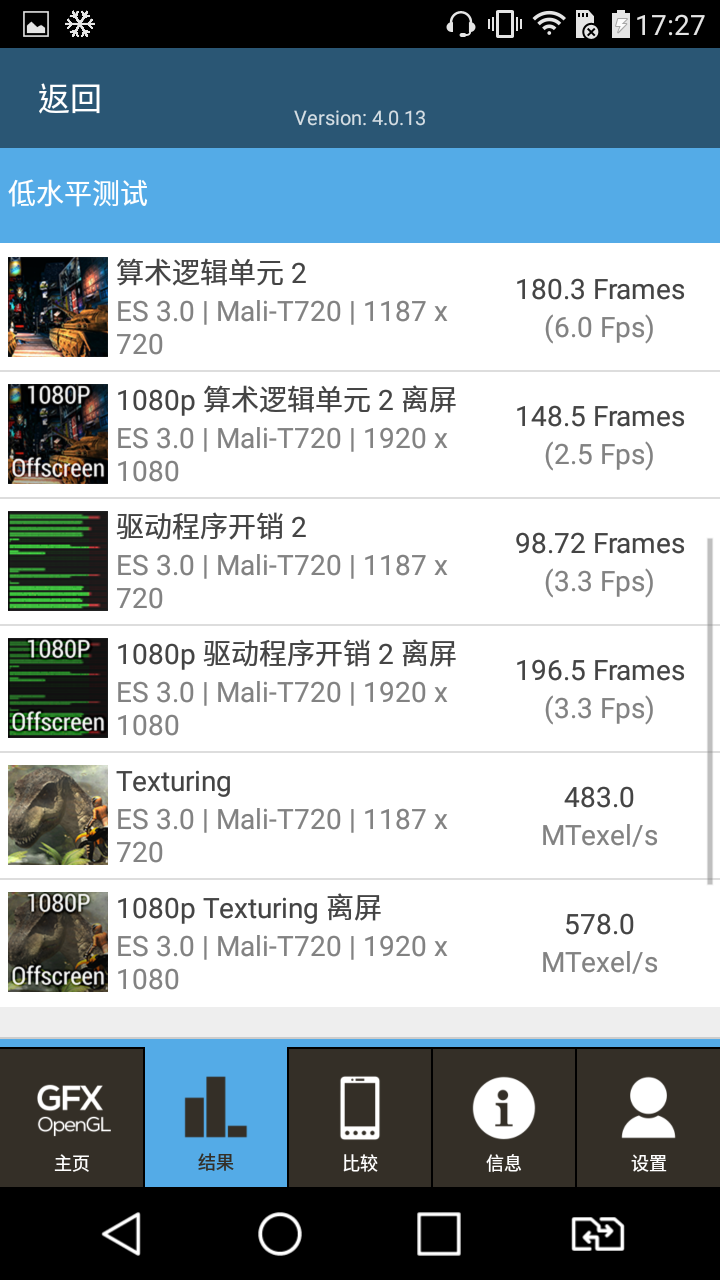
Task: Open the Texturing test result
Action: pyautogui.click(x=360, y=816)
